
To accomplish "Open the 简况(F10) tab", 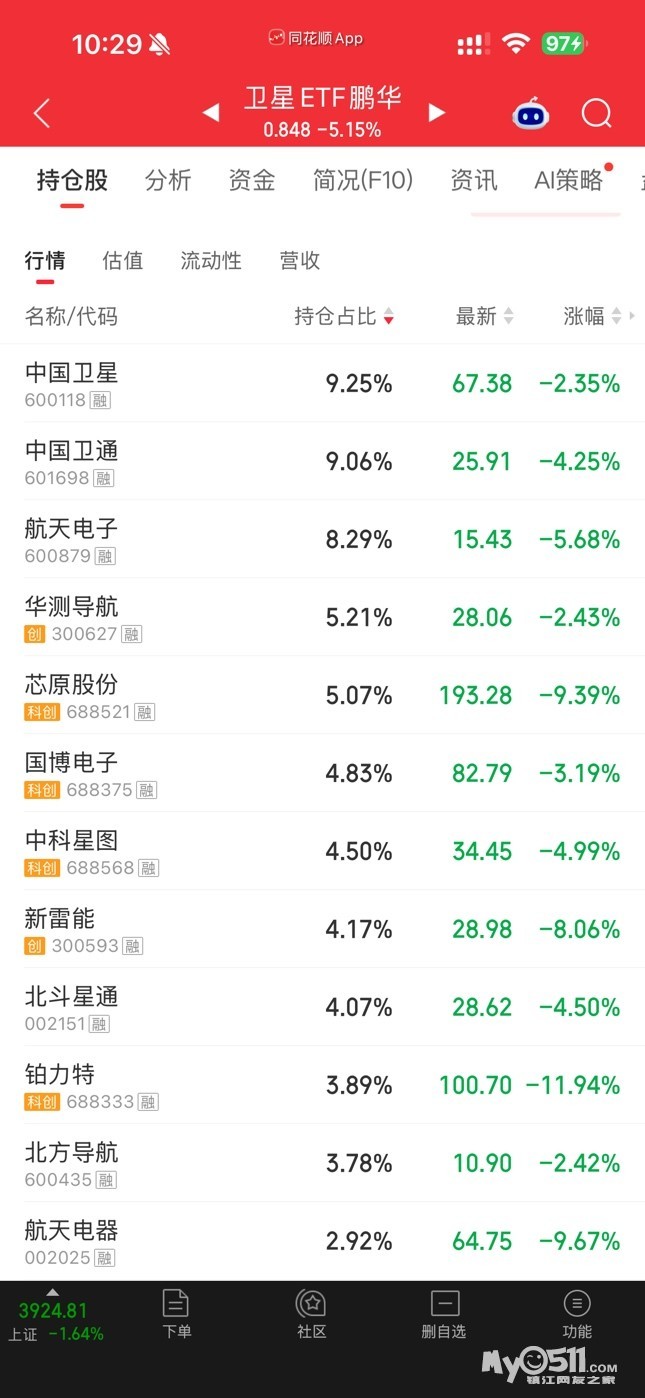I will (363, 180).
